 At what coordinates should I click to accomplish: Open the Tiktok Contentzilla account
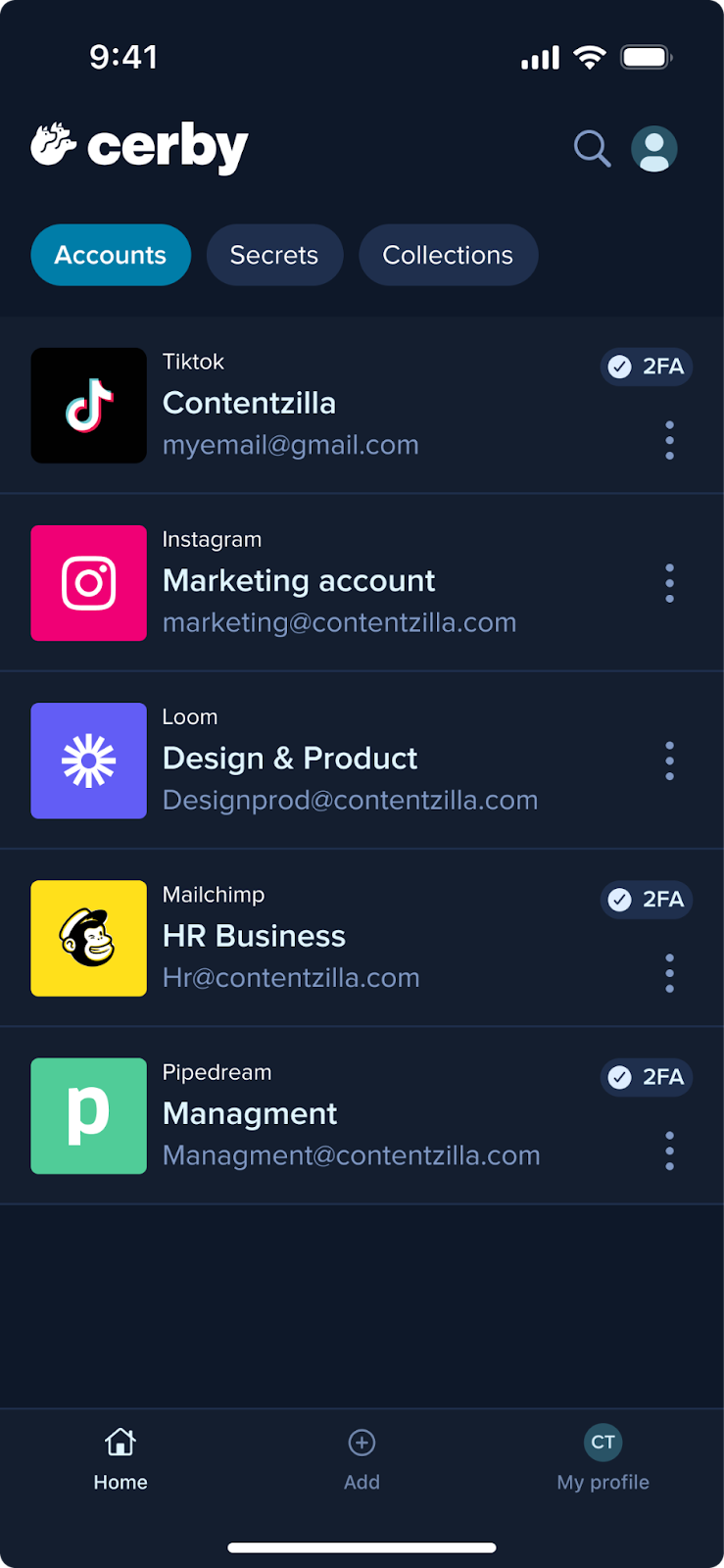coord(362,405)
